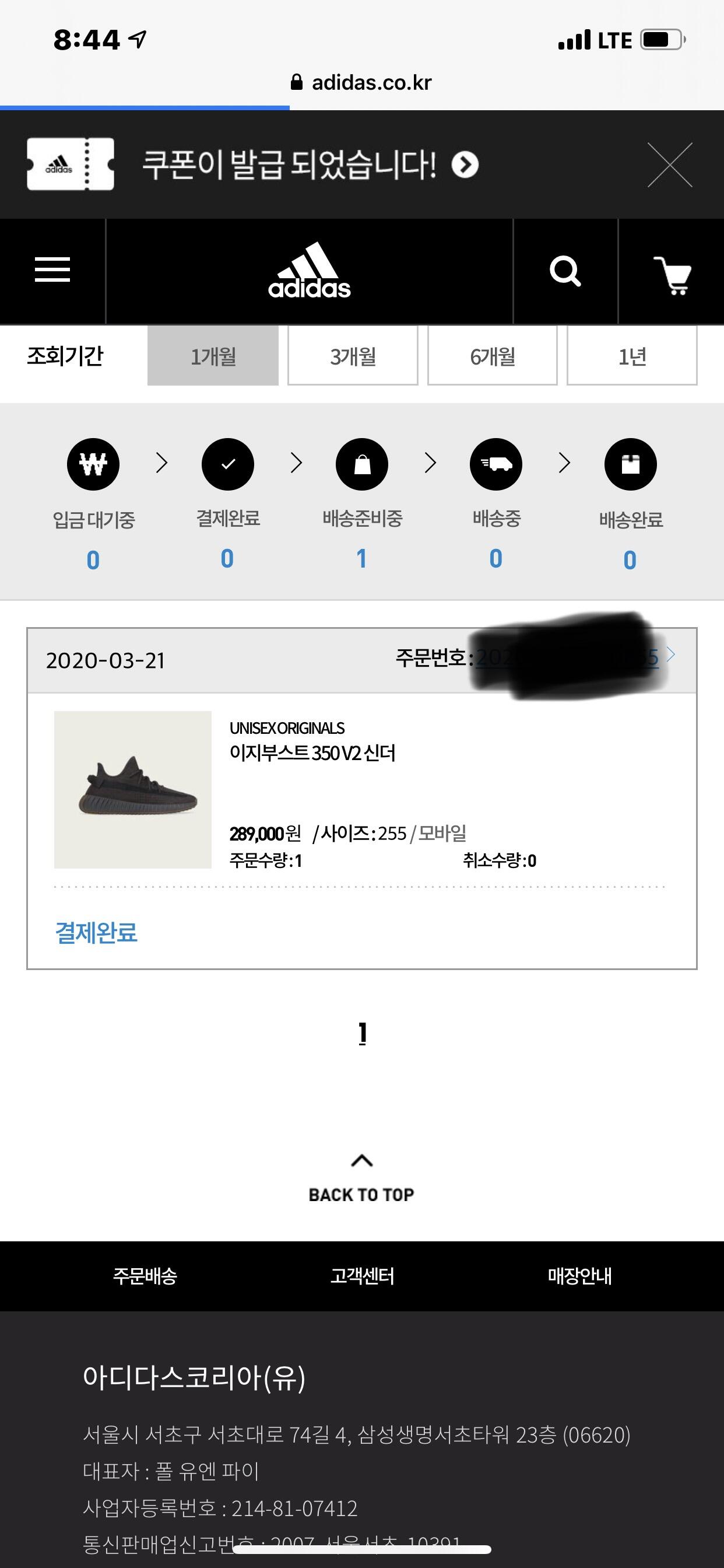This screenshot has width=724, height=1568.
Task: Select the 1년 period filter
Action: pyautogui.click(x=632, y=356)
